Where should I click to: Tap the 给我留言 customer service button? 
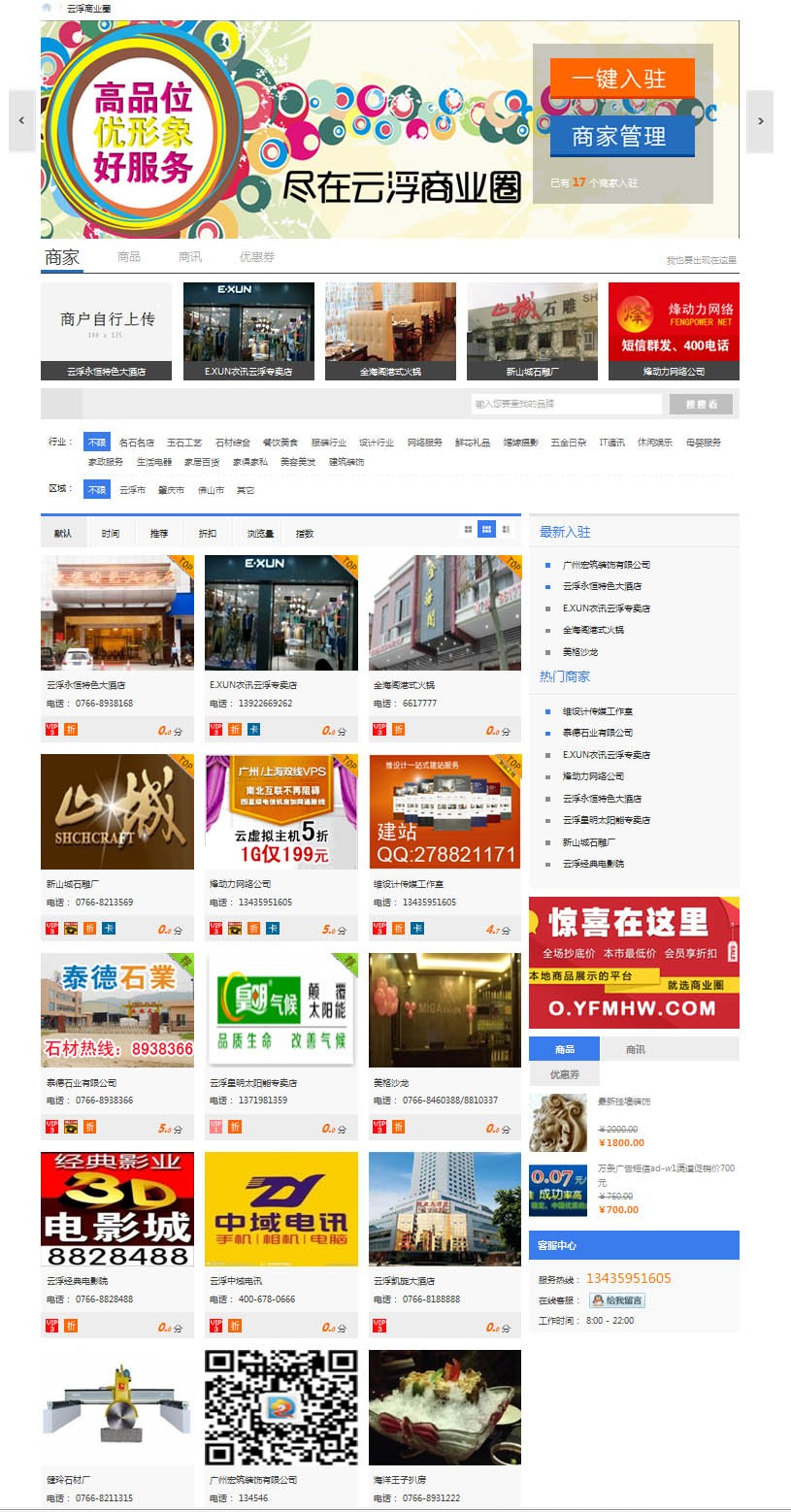pyautogui.click(x=616, y=1300)
